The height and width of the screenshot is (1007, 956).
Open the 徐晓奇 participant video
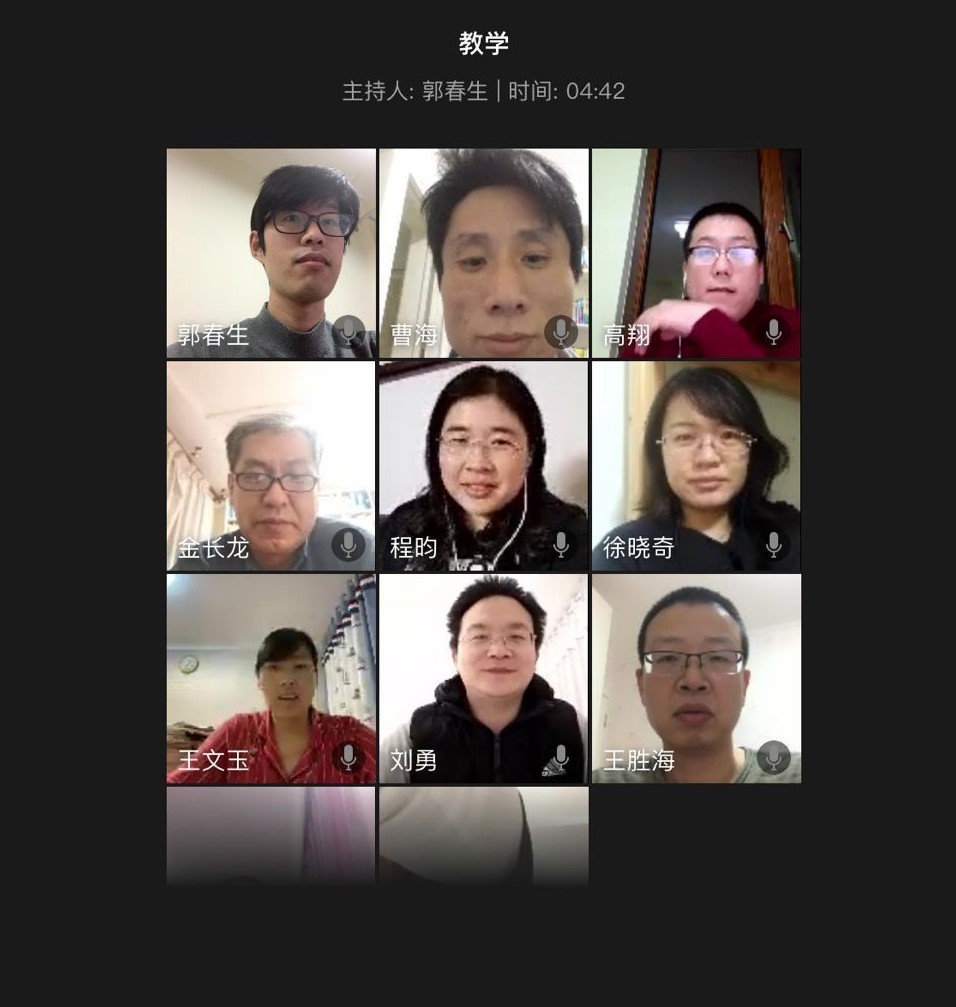point(696,466)
